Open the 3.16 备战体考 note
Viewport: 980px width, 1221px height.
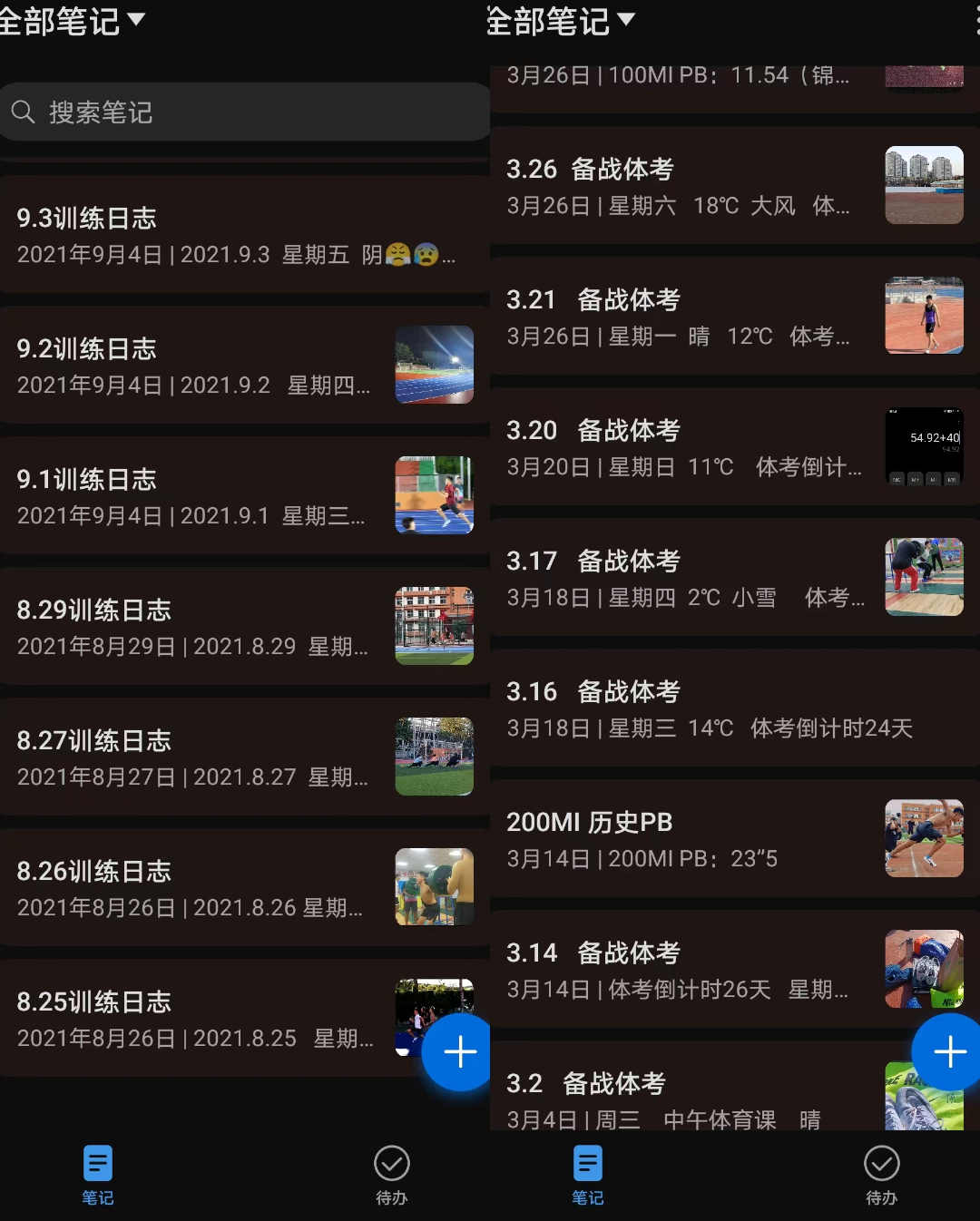click(708, 708)
